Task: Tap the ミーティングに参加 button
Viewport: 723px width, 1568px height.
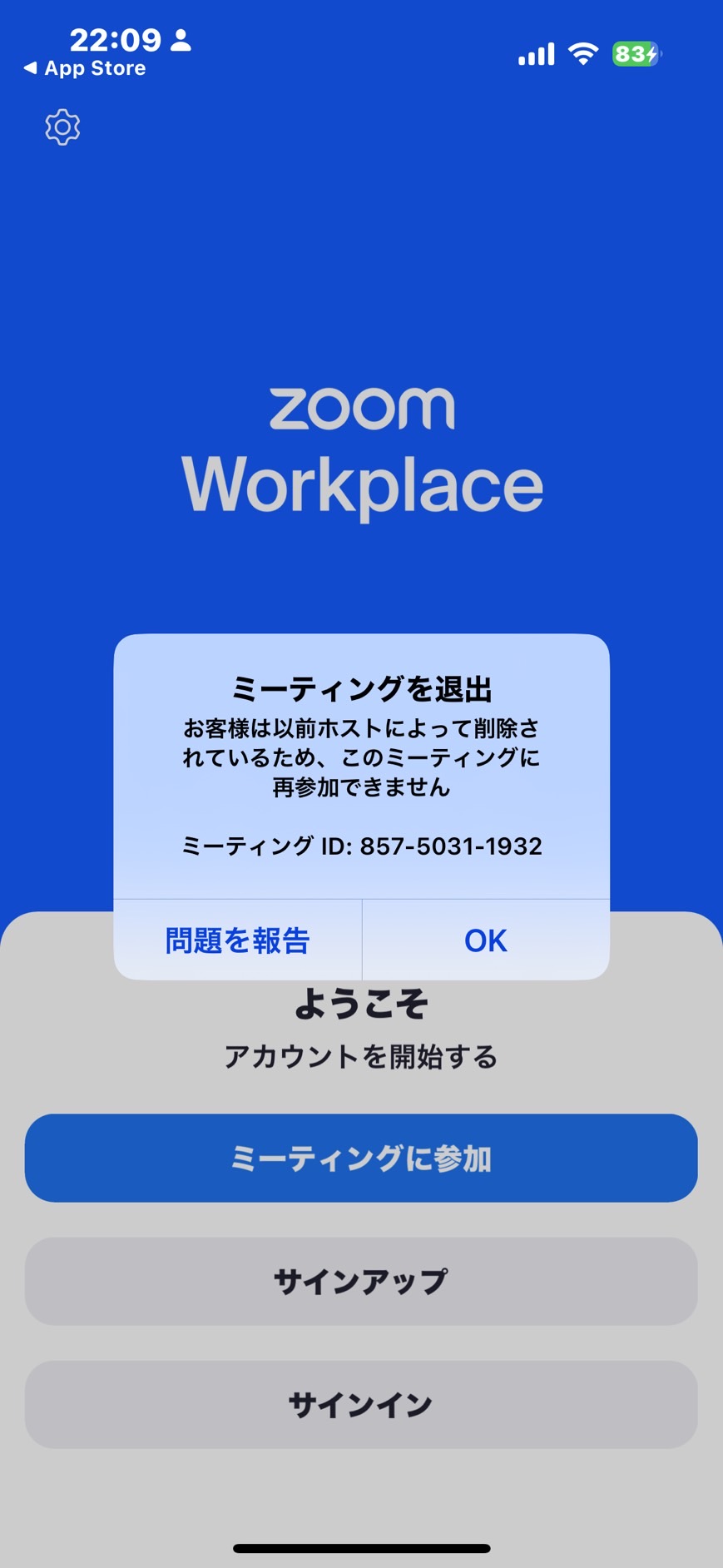Action: tap(361, 1158)
